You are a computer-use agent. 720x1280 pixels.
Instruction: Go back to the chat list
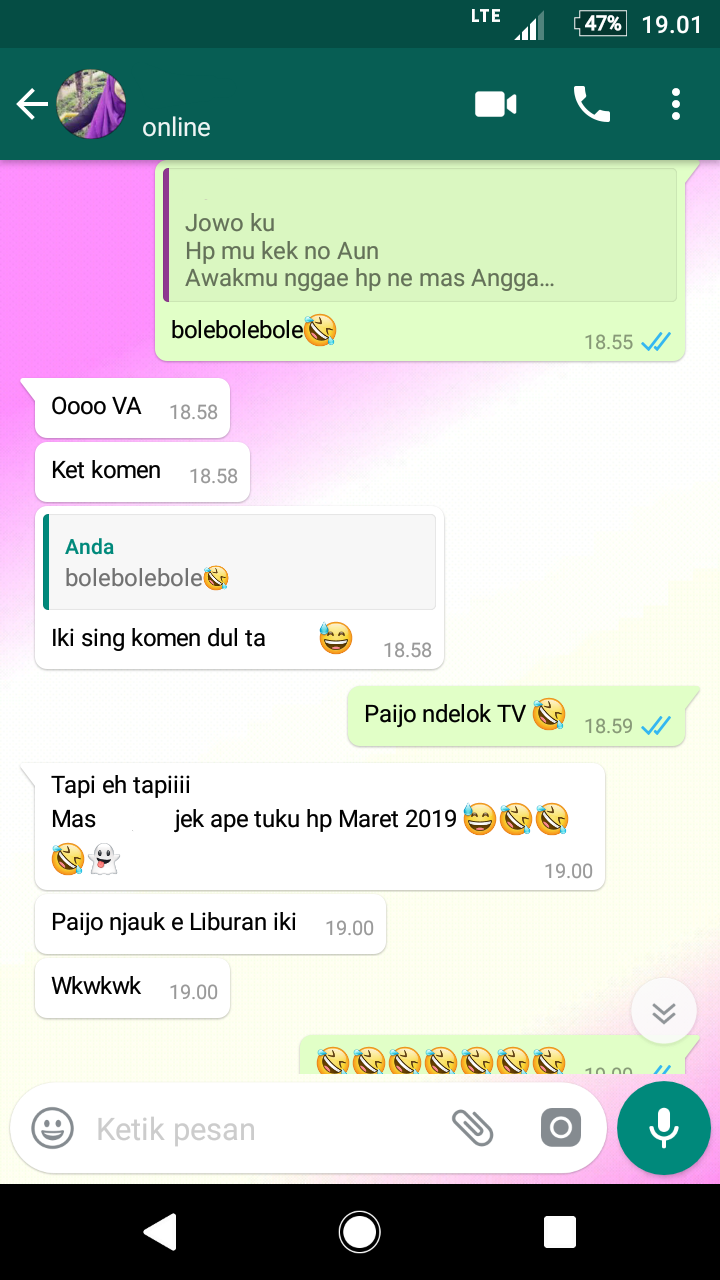tap(32, 104)
